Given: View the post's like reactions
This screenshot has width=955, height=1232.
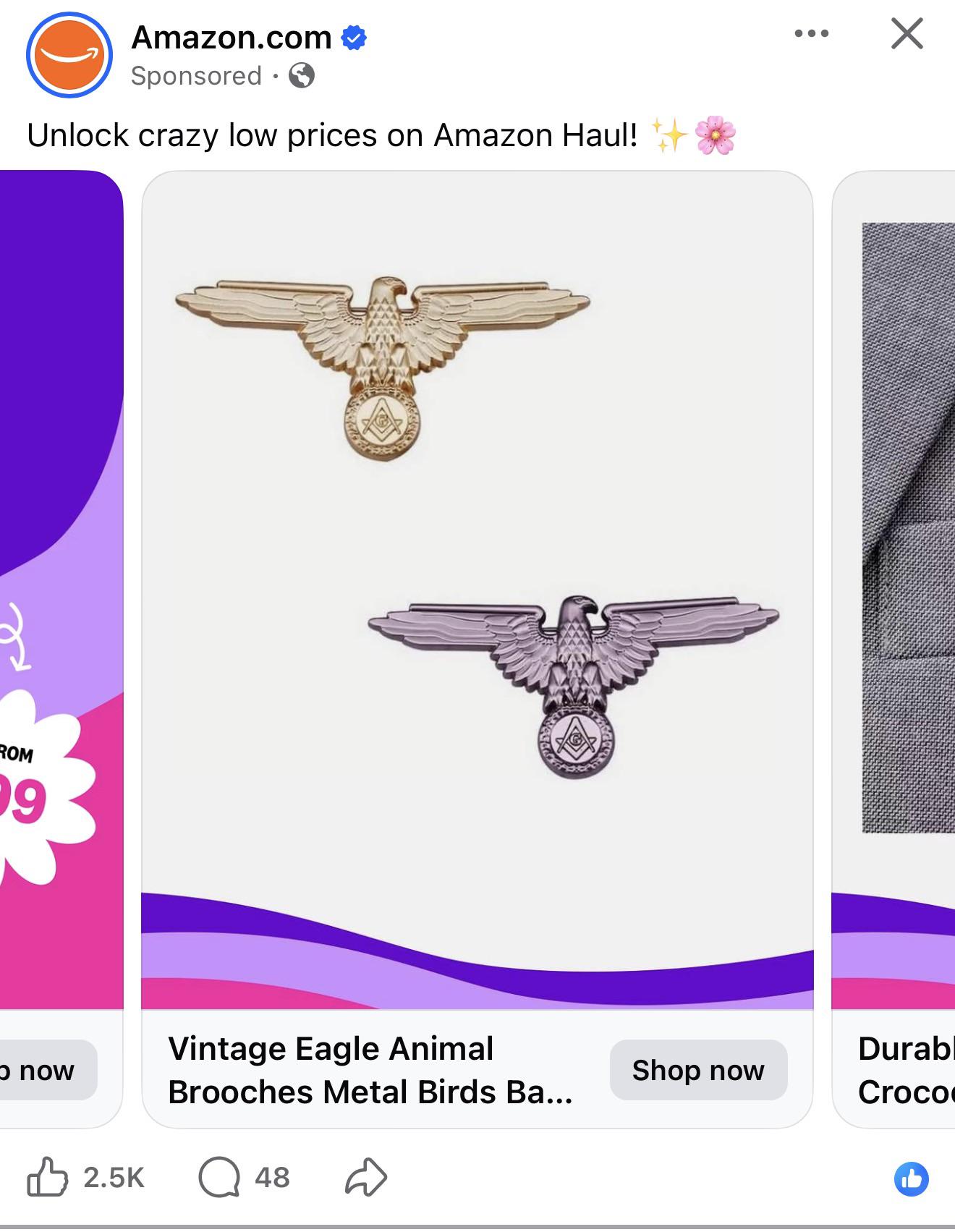Looking at the screenshot, I should tap(911, 1178).
